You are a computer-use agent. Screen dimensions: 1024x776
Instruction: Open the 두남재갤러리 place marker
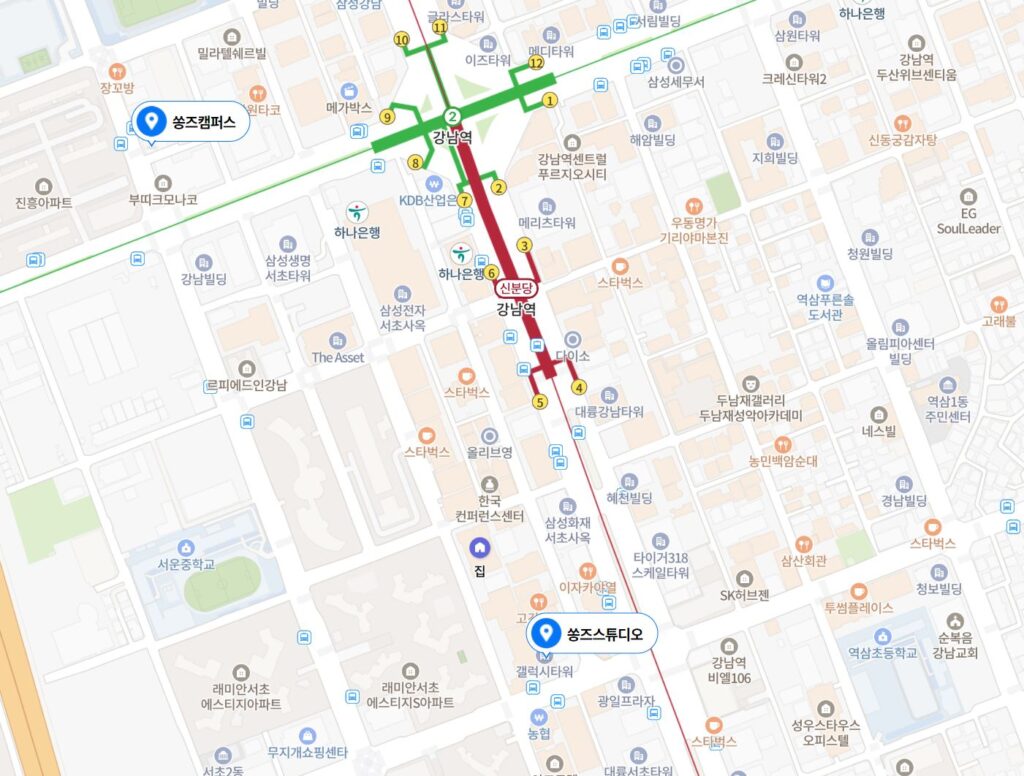pyautogui.click(x=750, y=382)
